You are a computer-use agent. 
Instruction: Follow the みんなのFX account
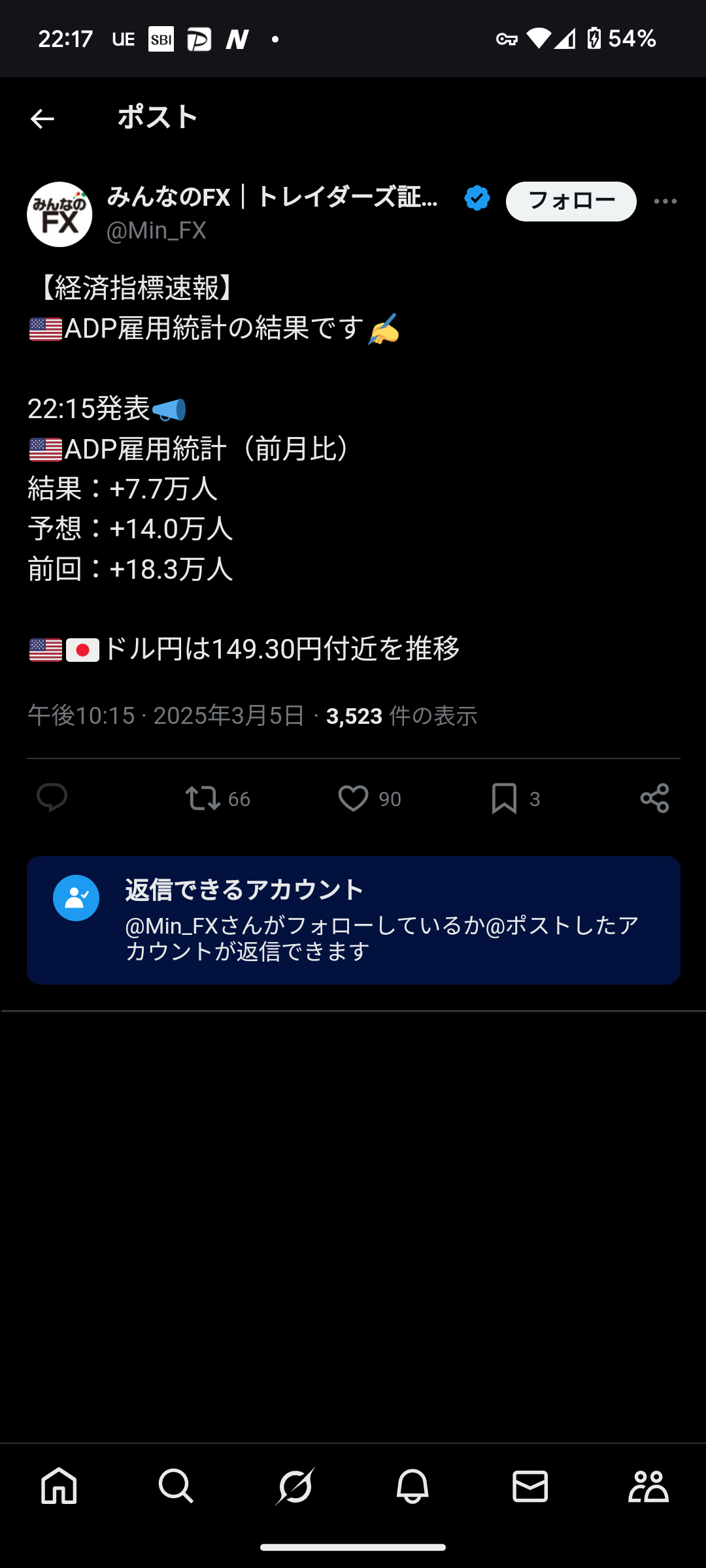tap(571, 201)
